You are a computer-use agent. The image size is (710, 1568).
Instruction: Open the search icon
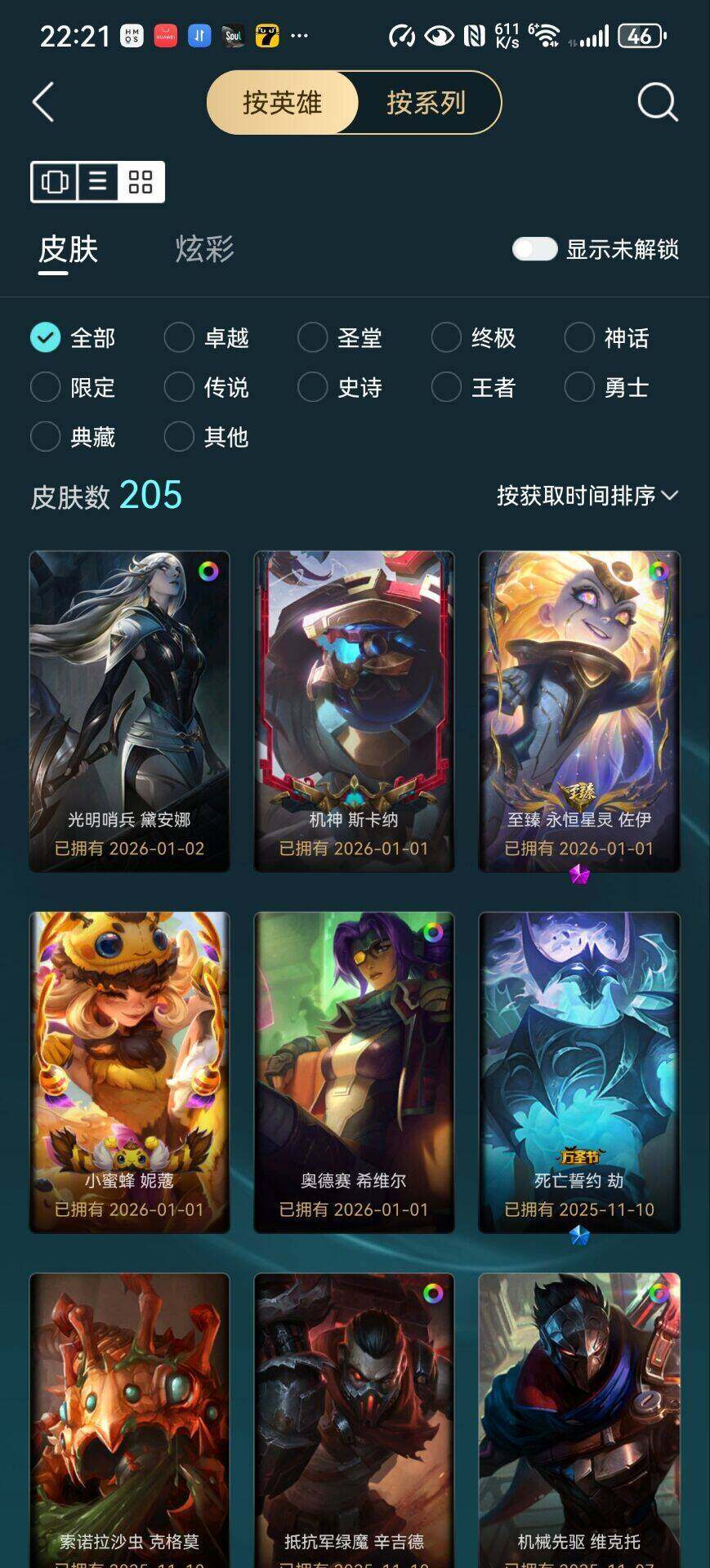657,103
